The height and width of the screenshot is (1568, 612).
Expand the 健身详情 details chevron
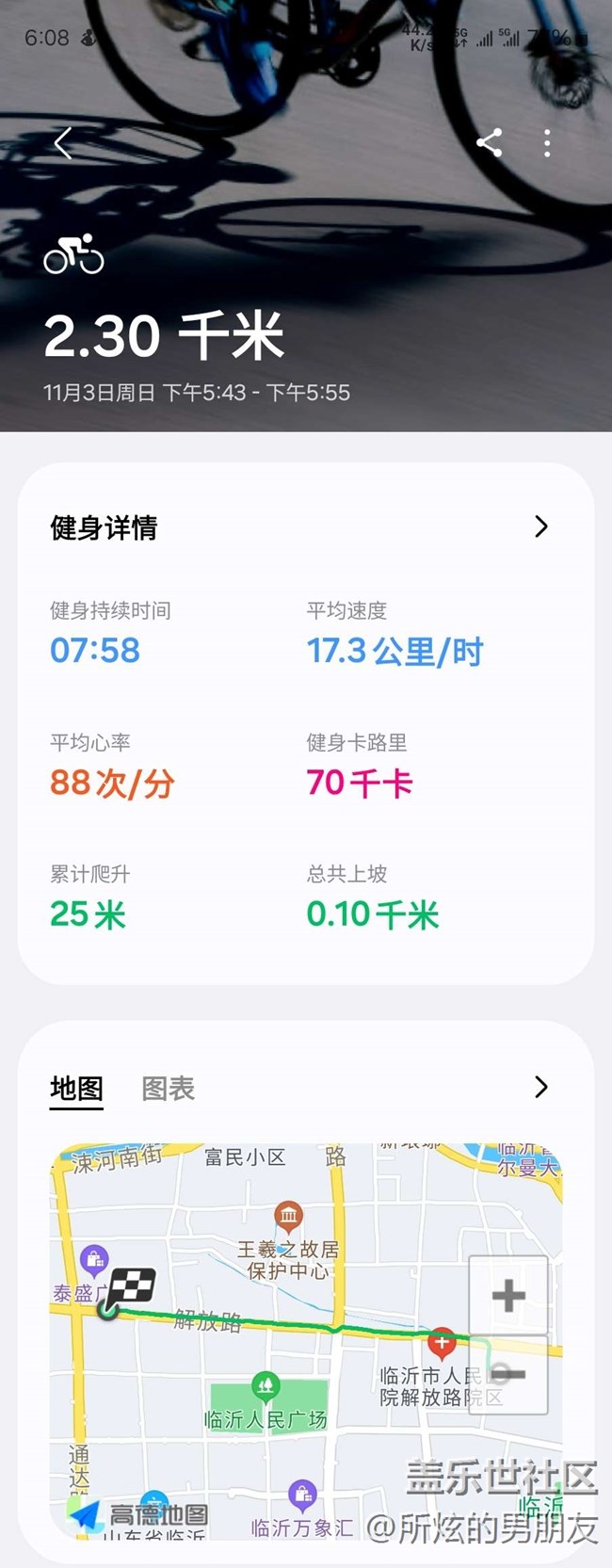[x=540, y=526]
